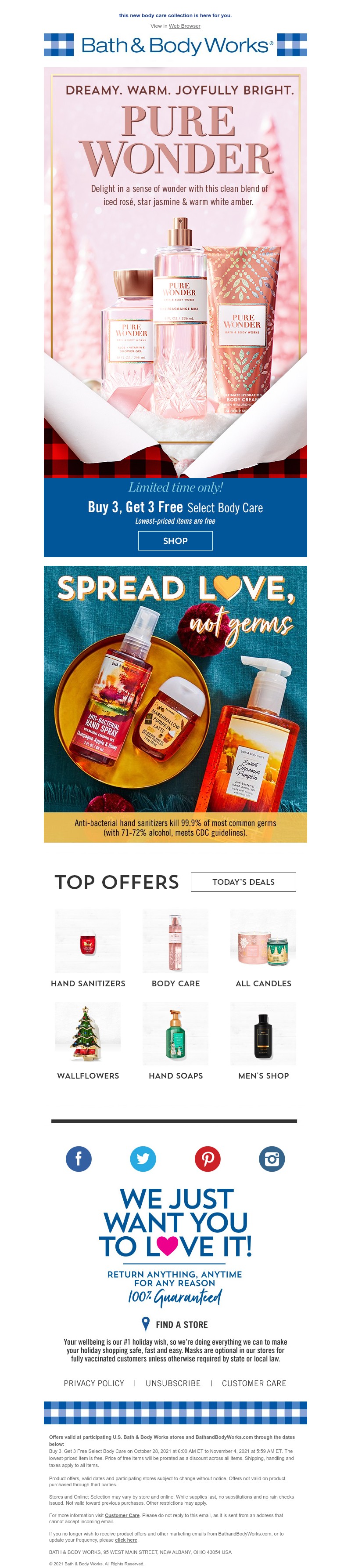Tap the SHOP button for body care
351x1568 pixels.
click(x=175, y=540)
